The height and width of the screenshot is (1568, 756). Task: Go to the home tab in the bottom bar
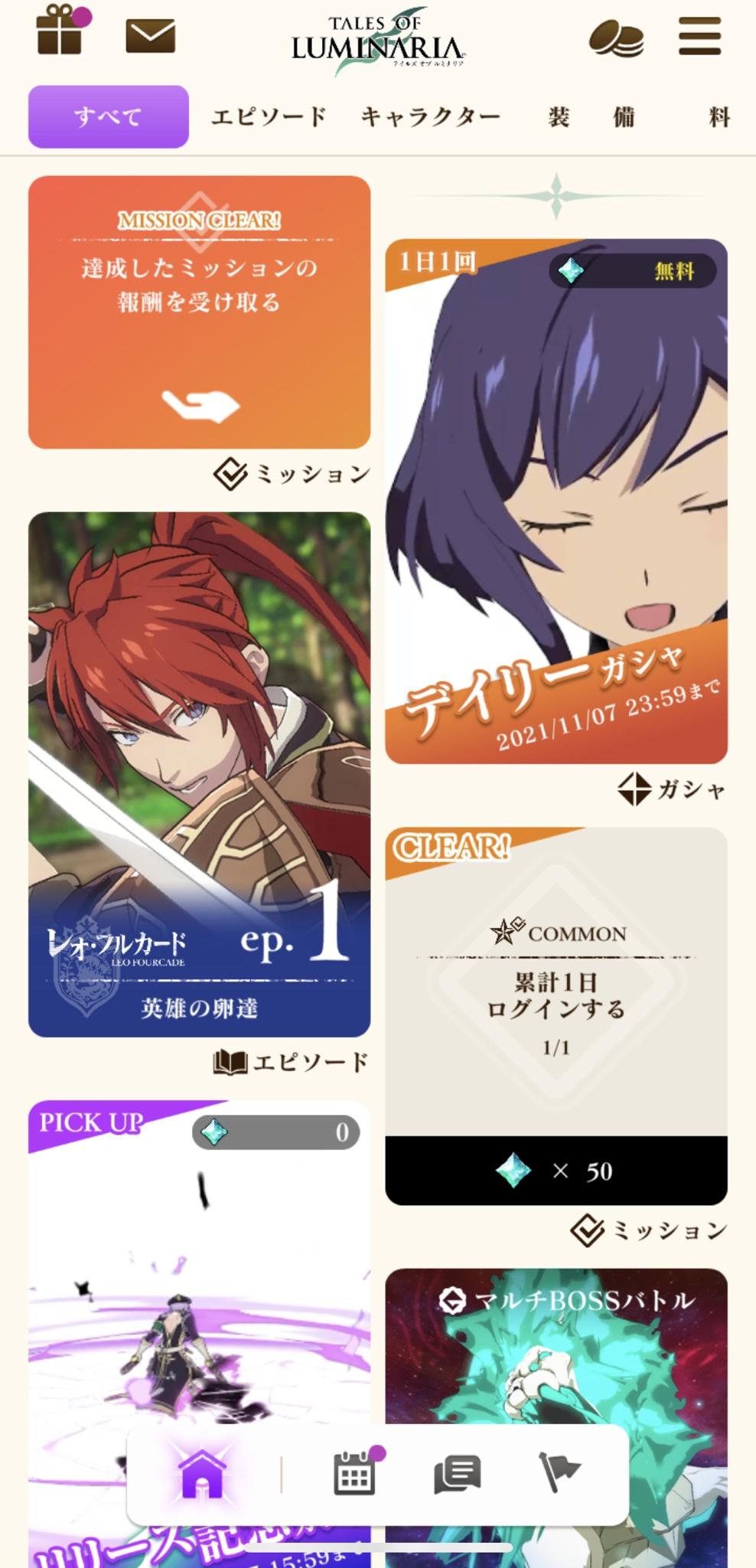coord(202,1474)
